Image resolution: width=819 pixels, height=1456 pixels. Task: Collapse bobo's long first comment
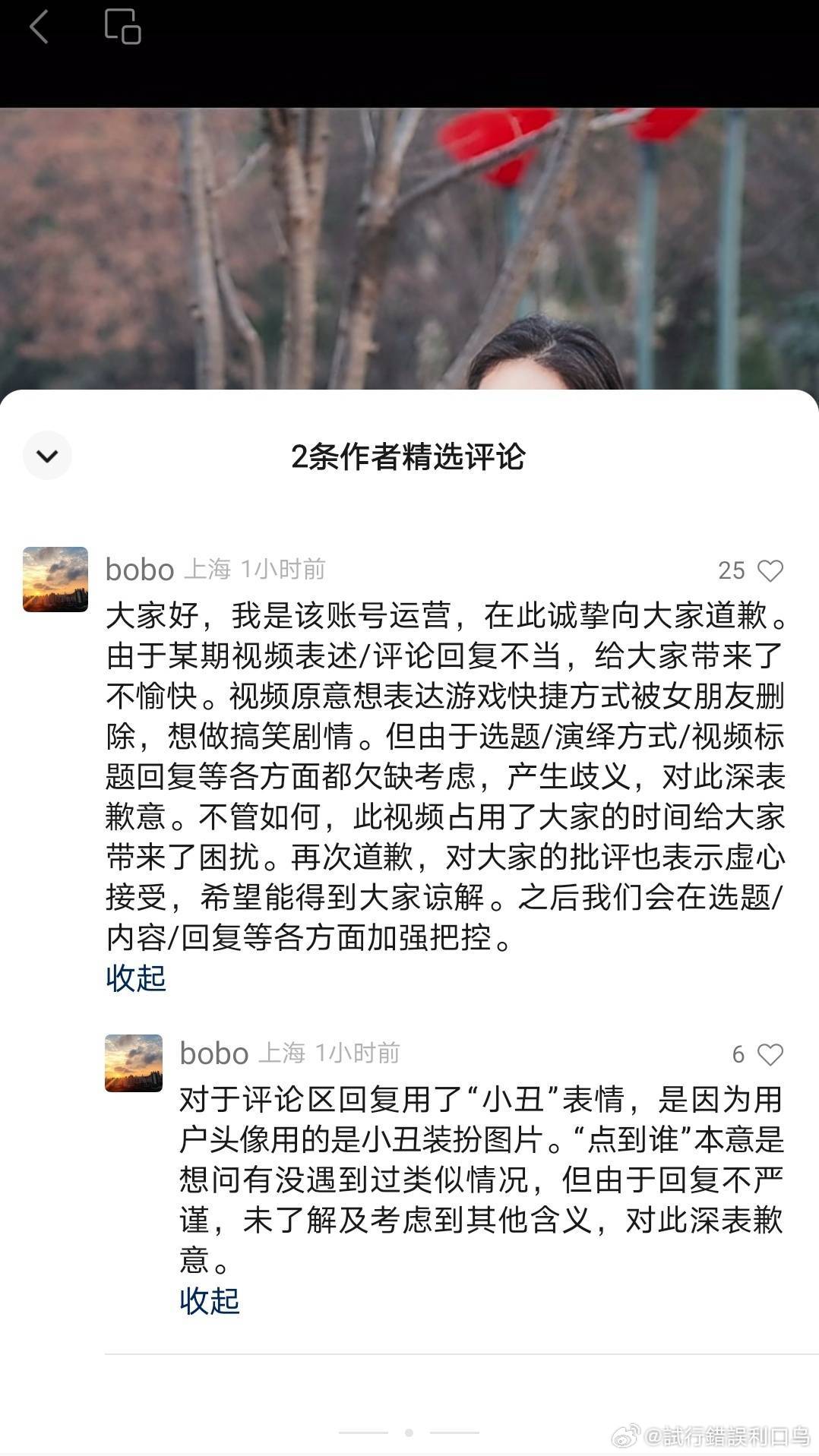pyautogui.click(x=136, y=978)
